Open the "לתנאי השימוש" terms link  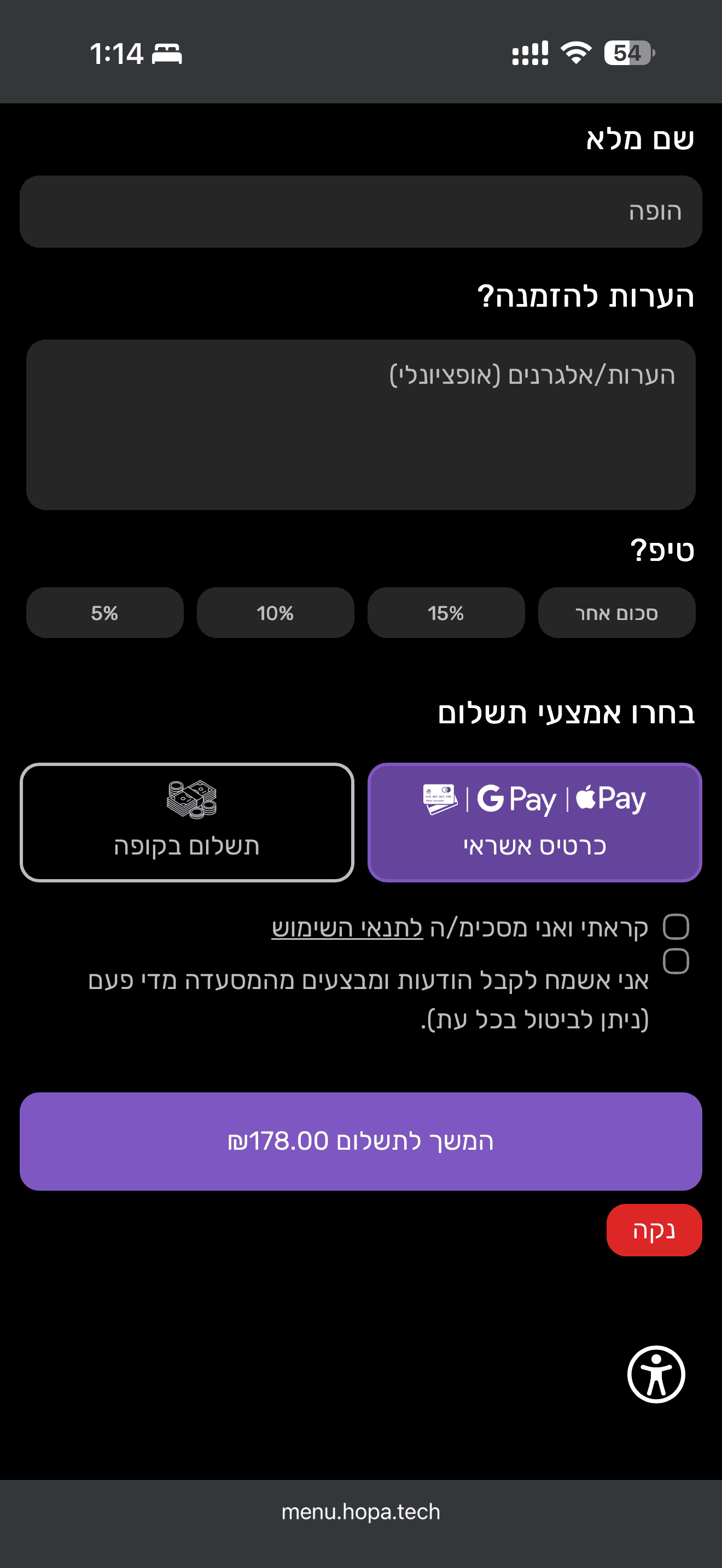coord(346,928)
